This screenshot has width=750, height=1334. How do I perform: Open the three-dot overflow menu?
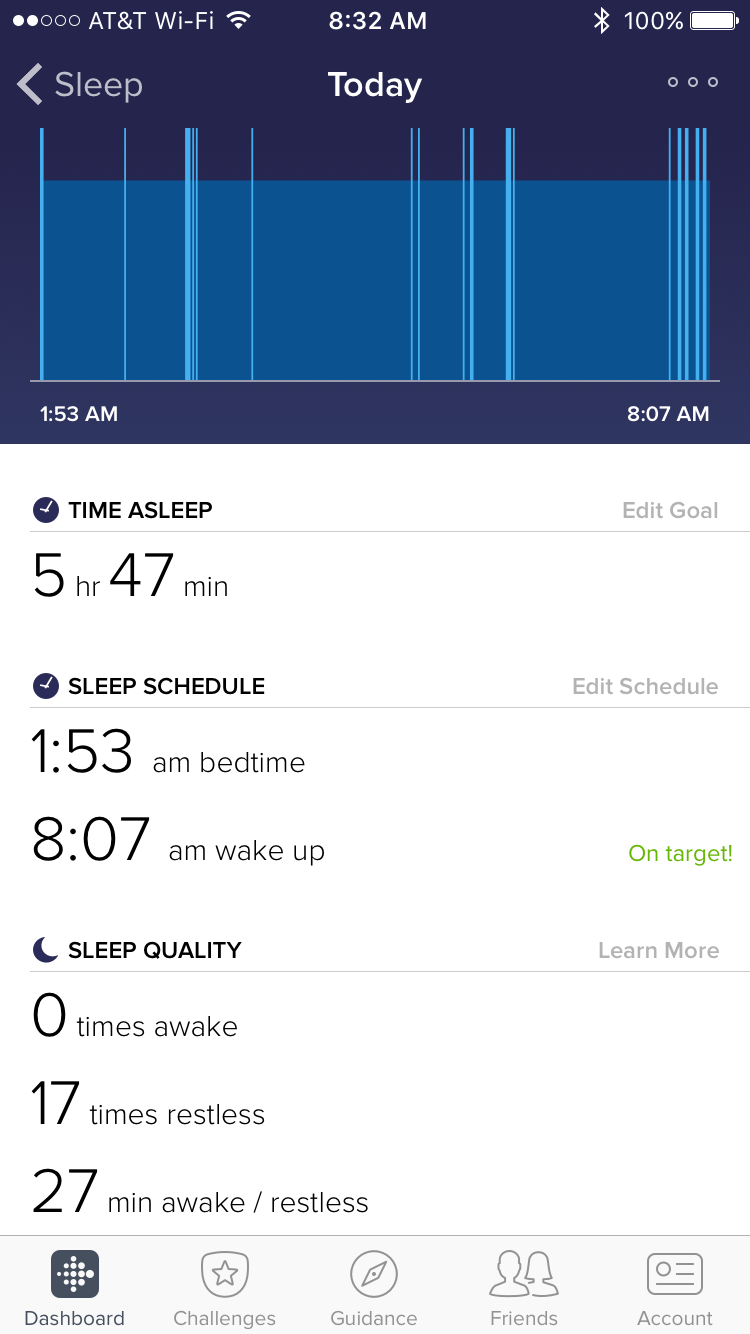tap(693, 83)
